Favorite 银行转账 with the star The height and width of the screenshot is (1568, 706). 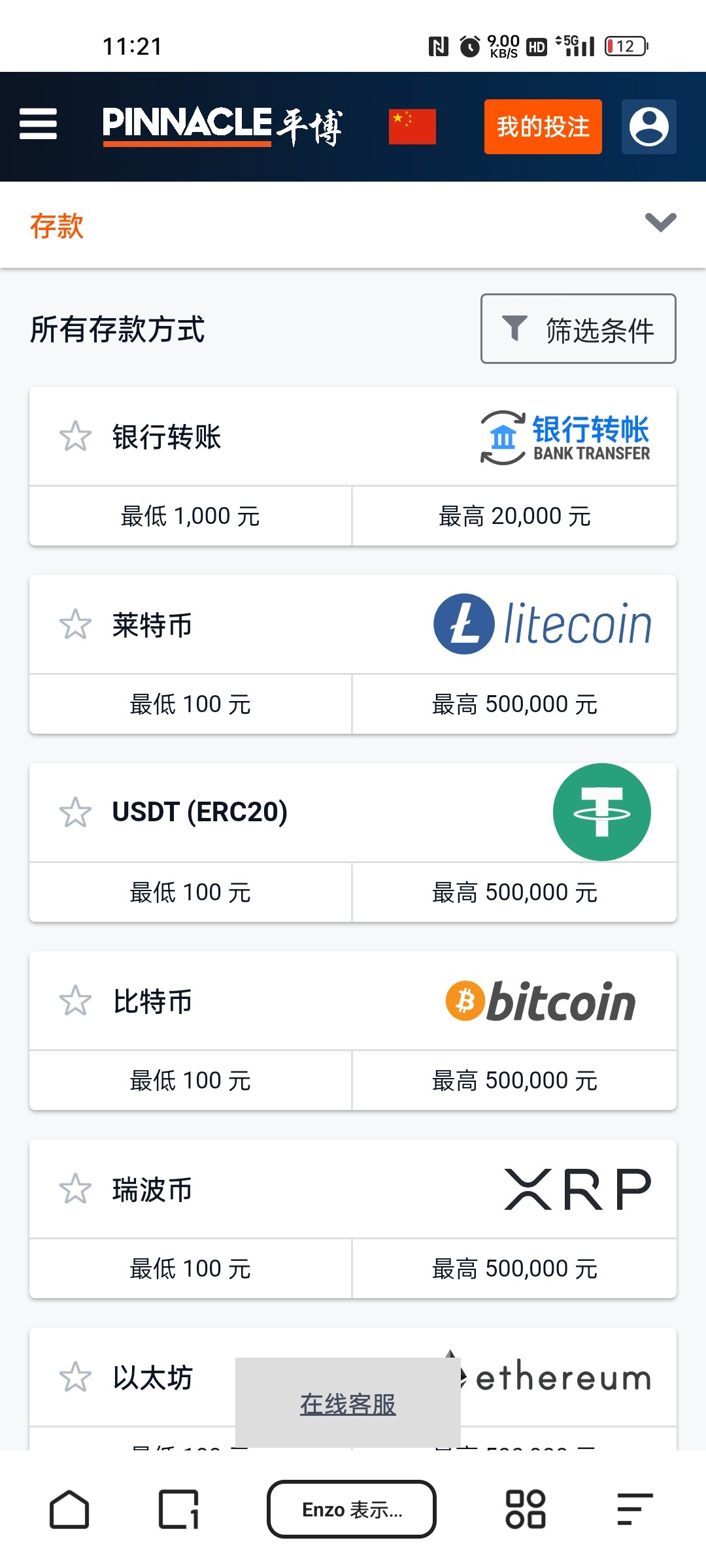(x=75, y=436)
